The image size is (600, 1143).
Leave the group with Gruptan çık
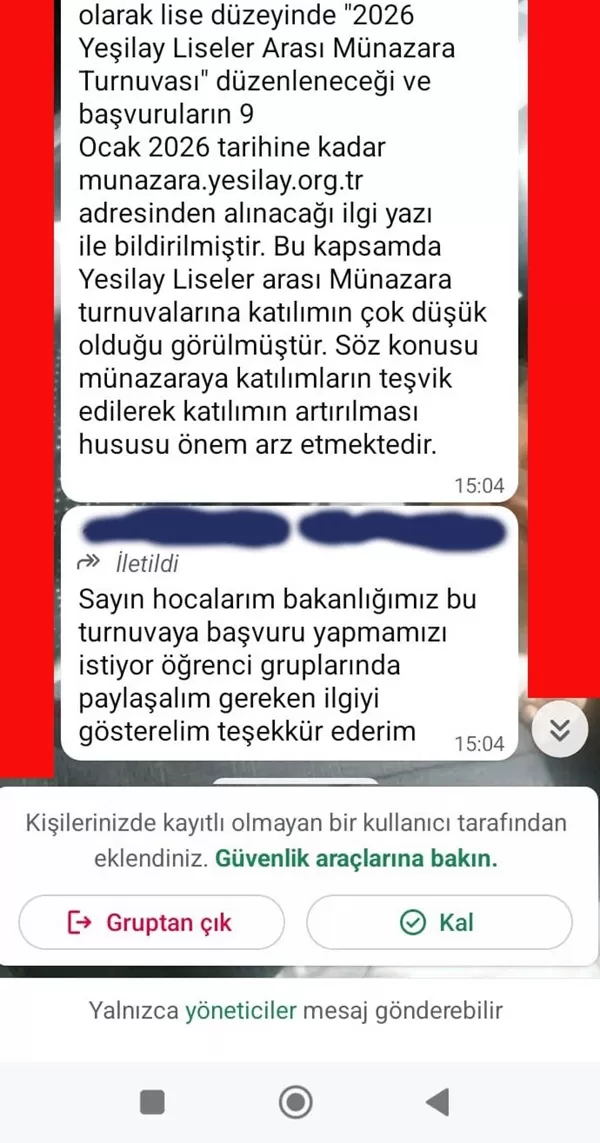coord(151,921)
